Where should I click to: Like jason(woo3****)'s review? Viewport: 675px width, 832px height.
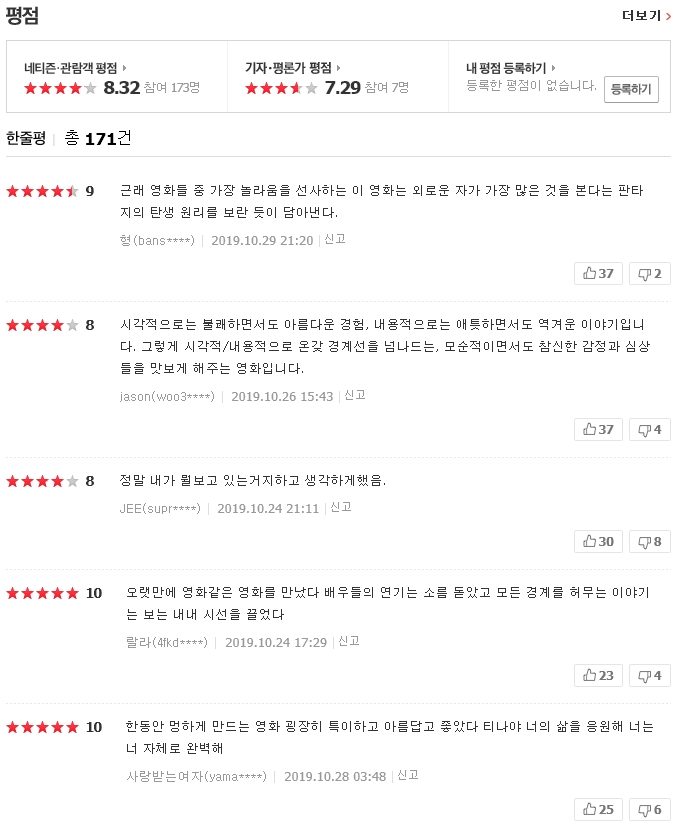(598, 429)
